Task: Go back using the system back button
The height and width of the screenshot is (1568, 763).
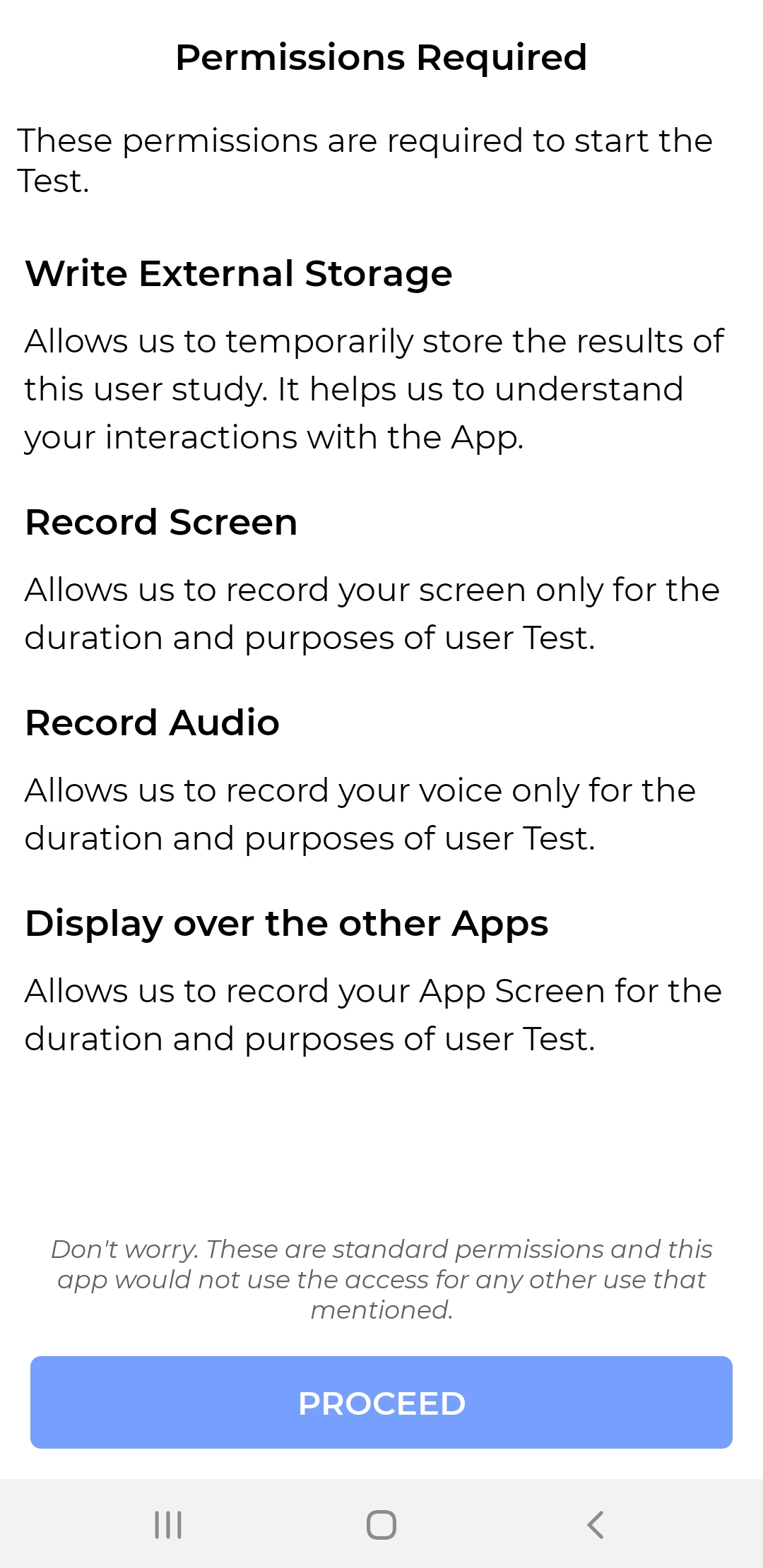Action: pyautogui.click(x=595, y=1525)
